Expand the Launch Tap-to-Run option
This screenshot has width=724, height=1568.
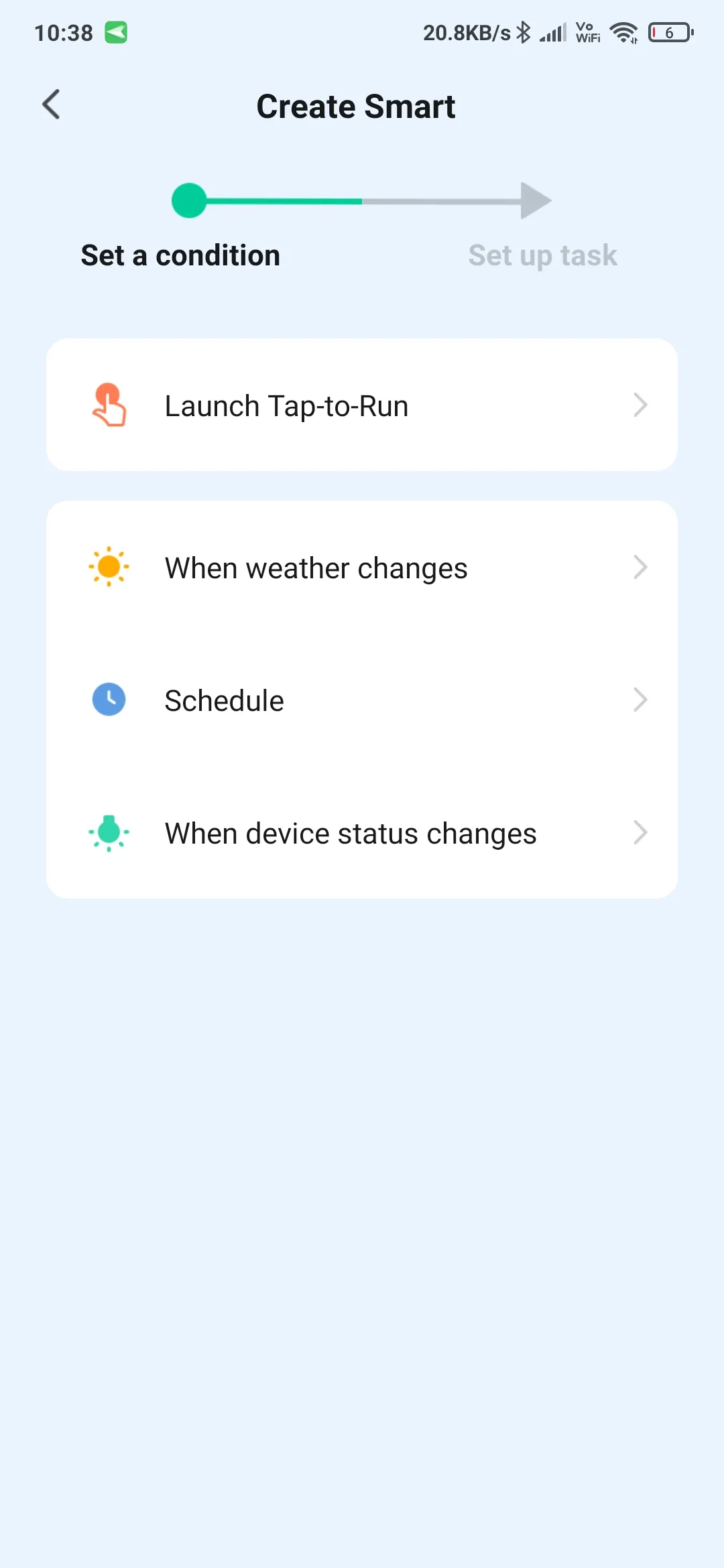point(641,405)
